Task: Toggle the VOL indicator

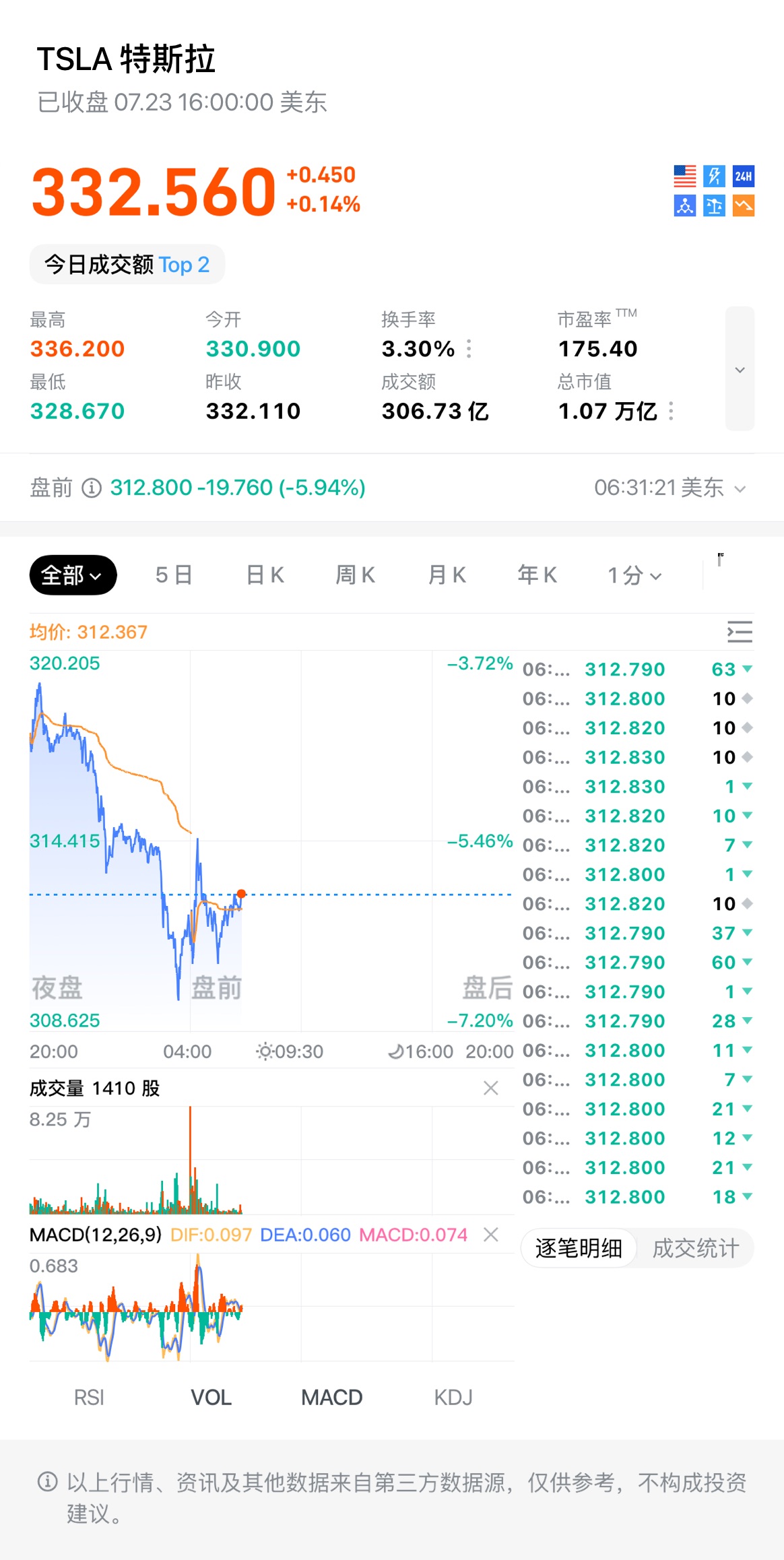Action: (x=211, y=1398)
